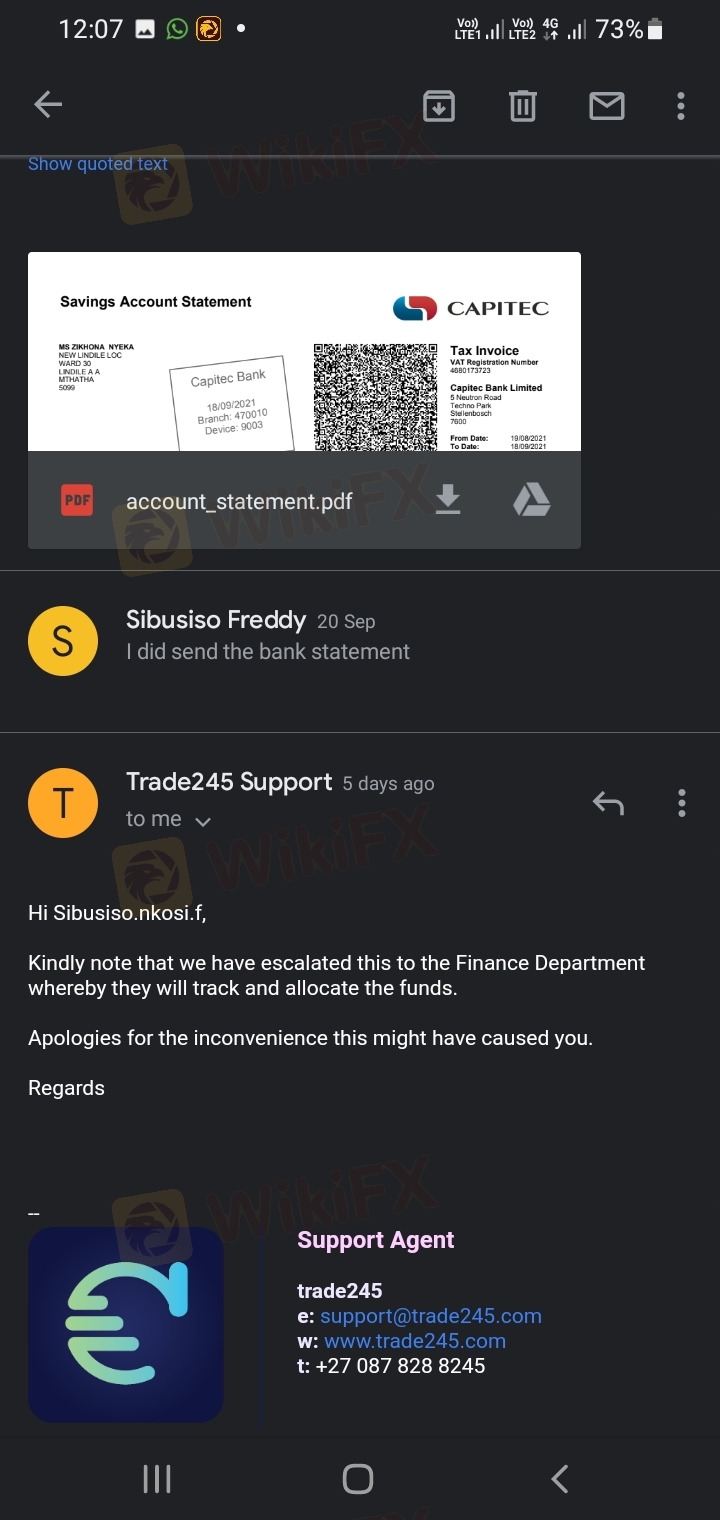Tap the system home button
Image resolution: width=720 pixels, height=1520 pixels.
click(358, 1478)
